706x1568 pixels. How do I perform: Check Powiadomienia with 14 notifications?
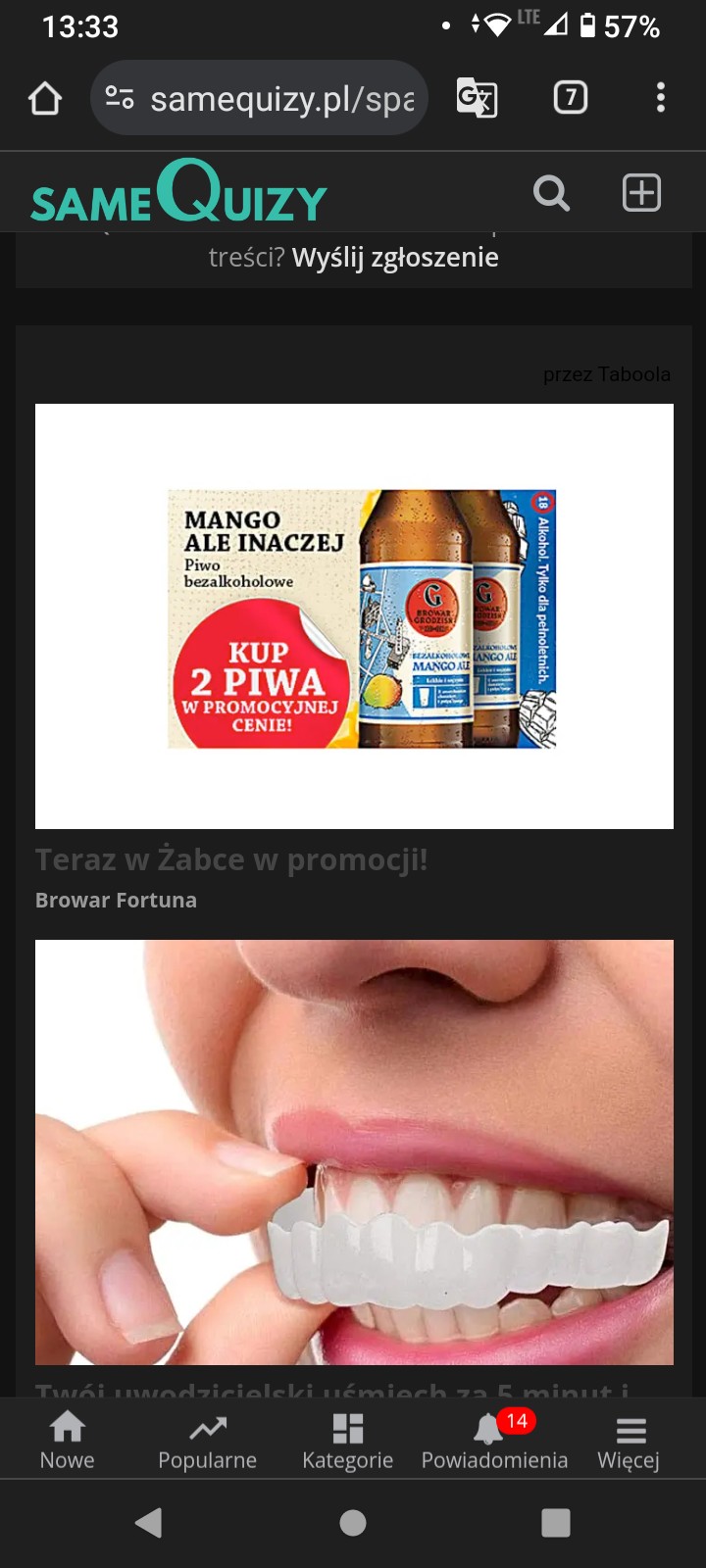pyautogui.click(x=494, y=1440)
